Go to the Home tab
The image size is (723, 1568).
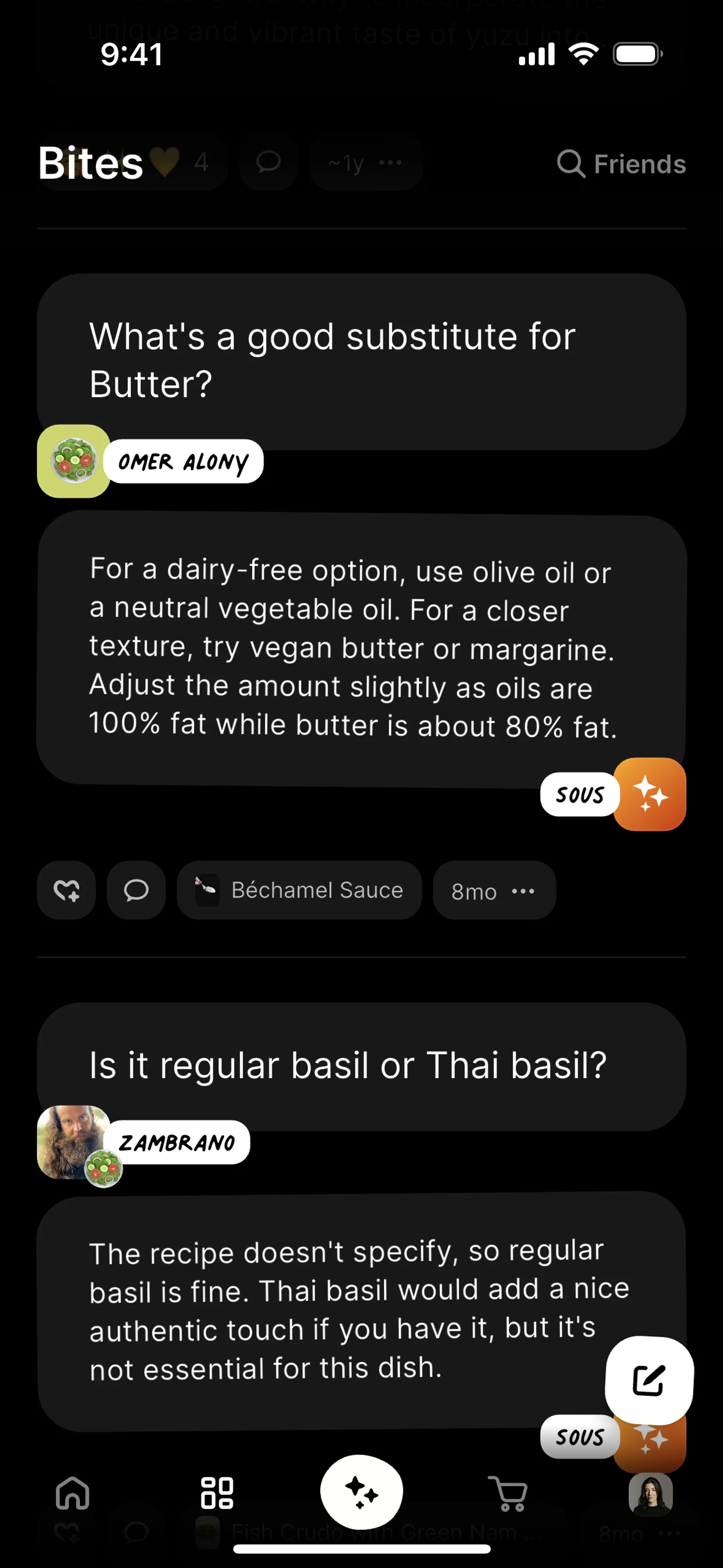(73, 1493)
